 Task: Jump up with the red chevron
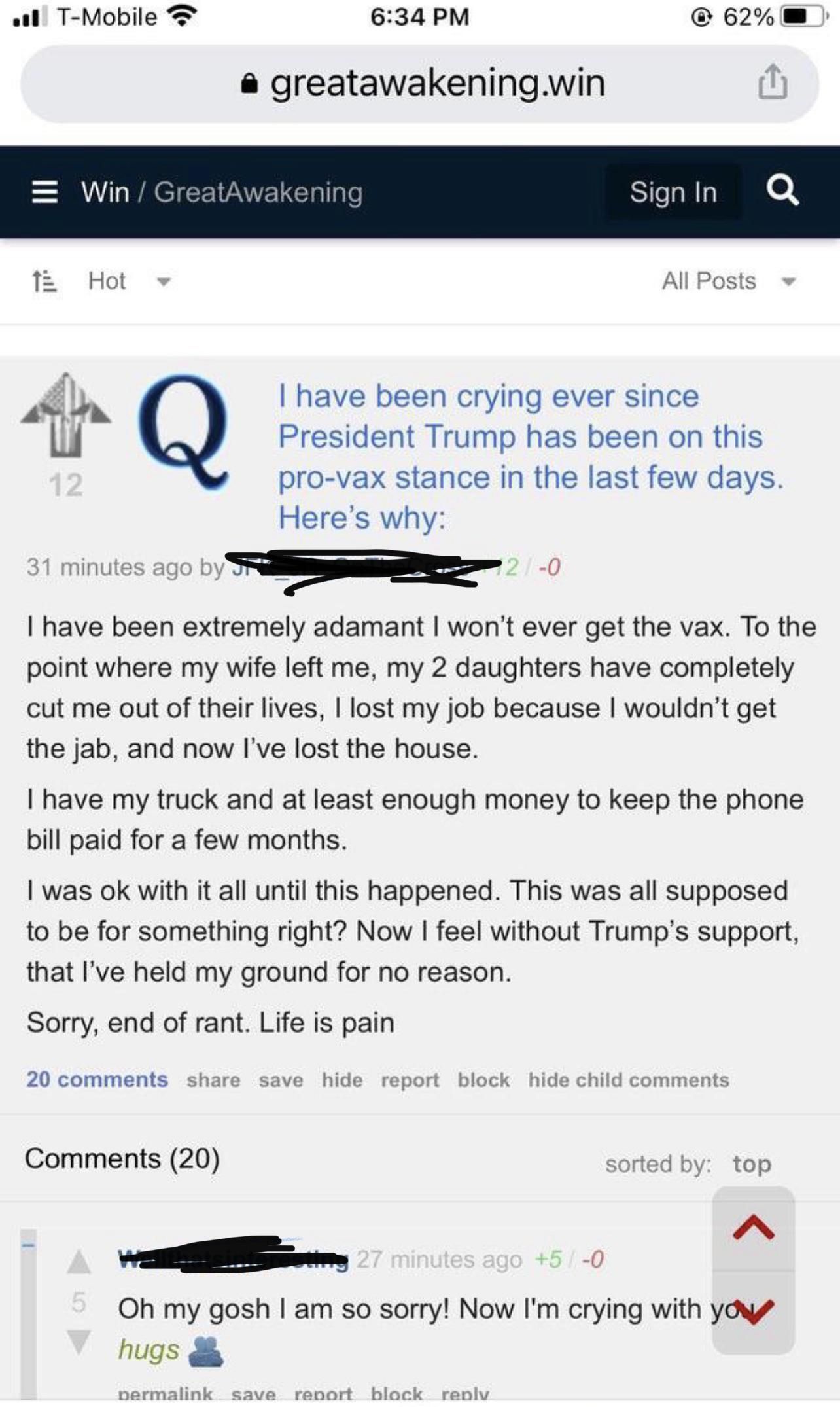[x=754, y=1228]
